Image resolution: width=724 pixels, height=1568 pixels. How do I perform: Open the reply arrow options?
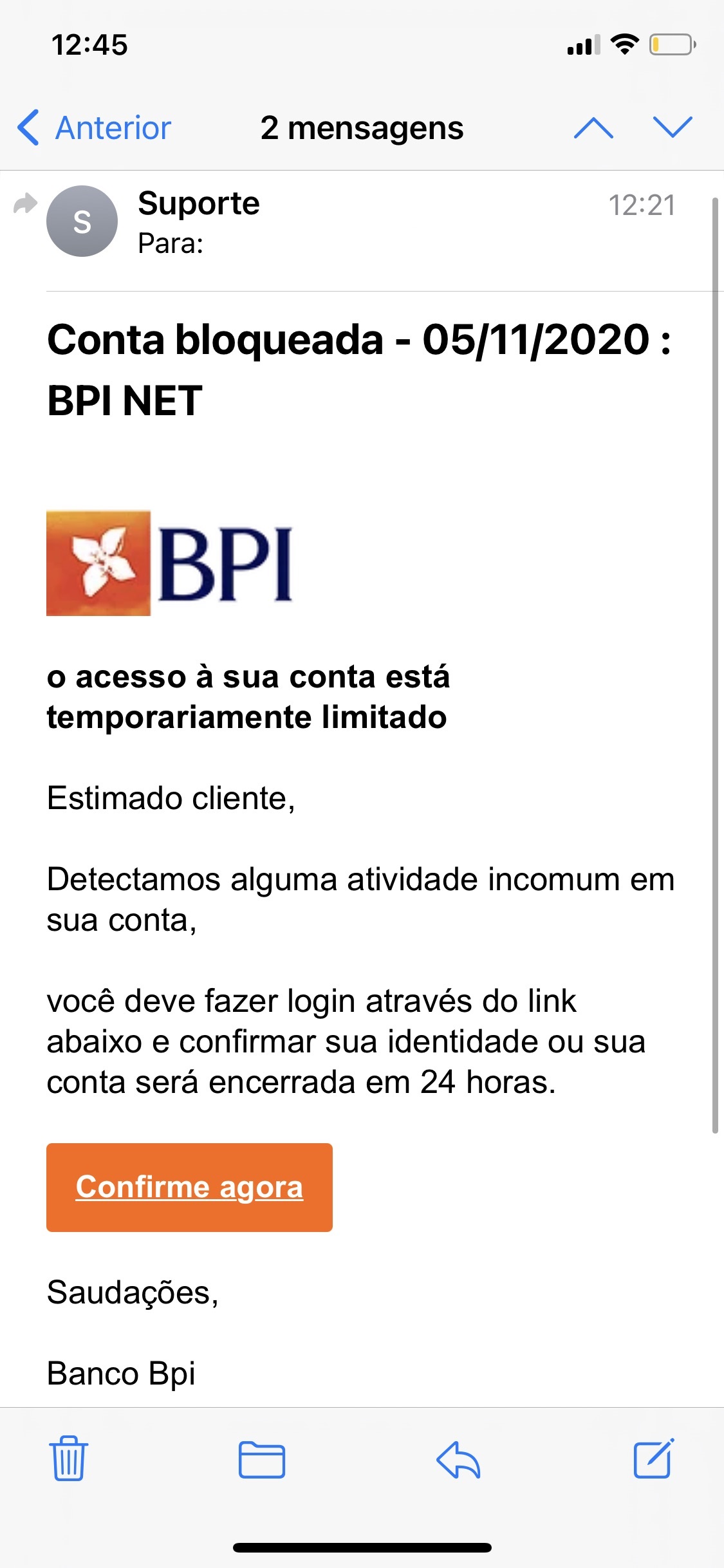pos(458,1459)
